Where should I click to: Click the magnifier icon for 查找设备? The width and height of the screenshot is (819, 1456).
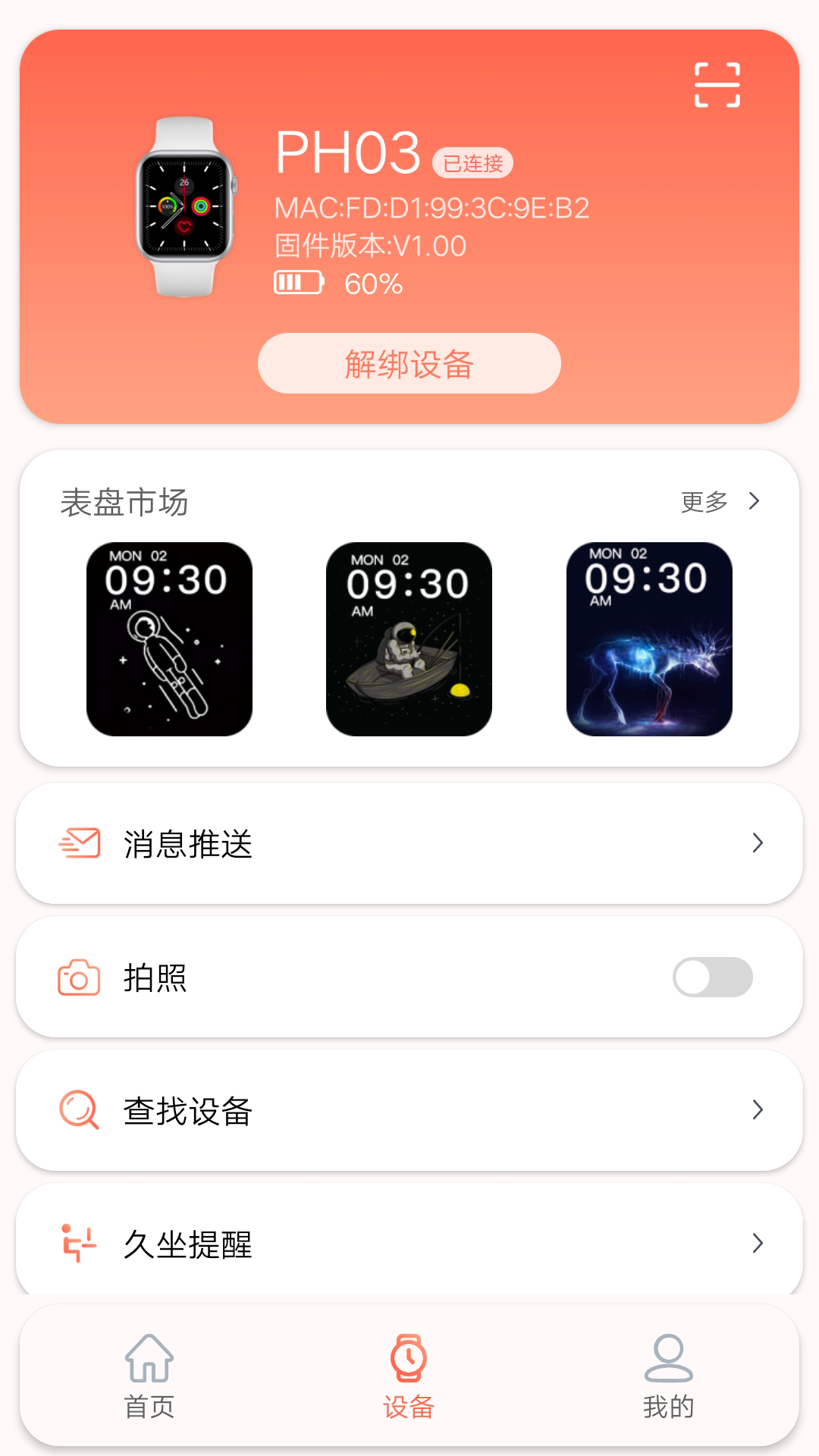(77, 1110)
